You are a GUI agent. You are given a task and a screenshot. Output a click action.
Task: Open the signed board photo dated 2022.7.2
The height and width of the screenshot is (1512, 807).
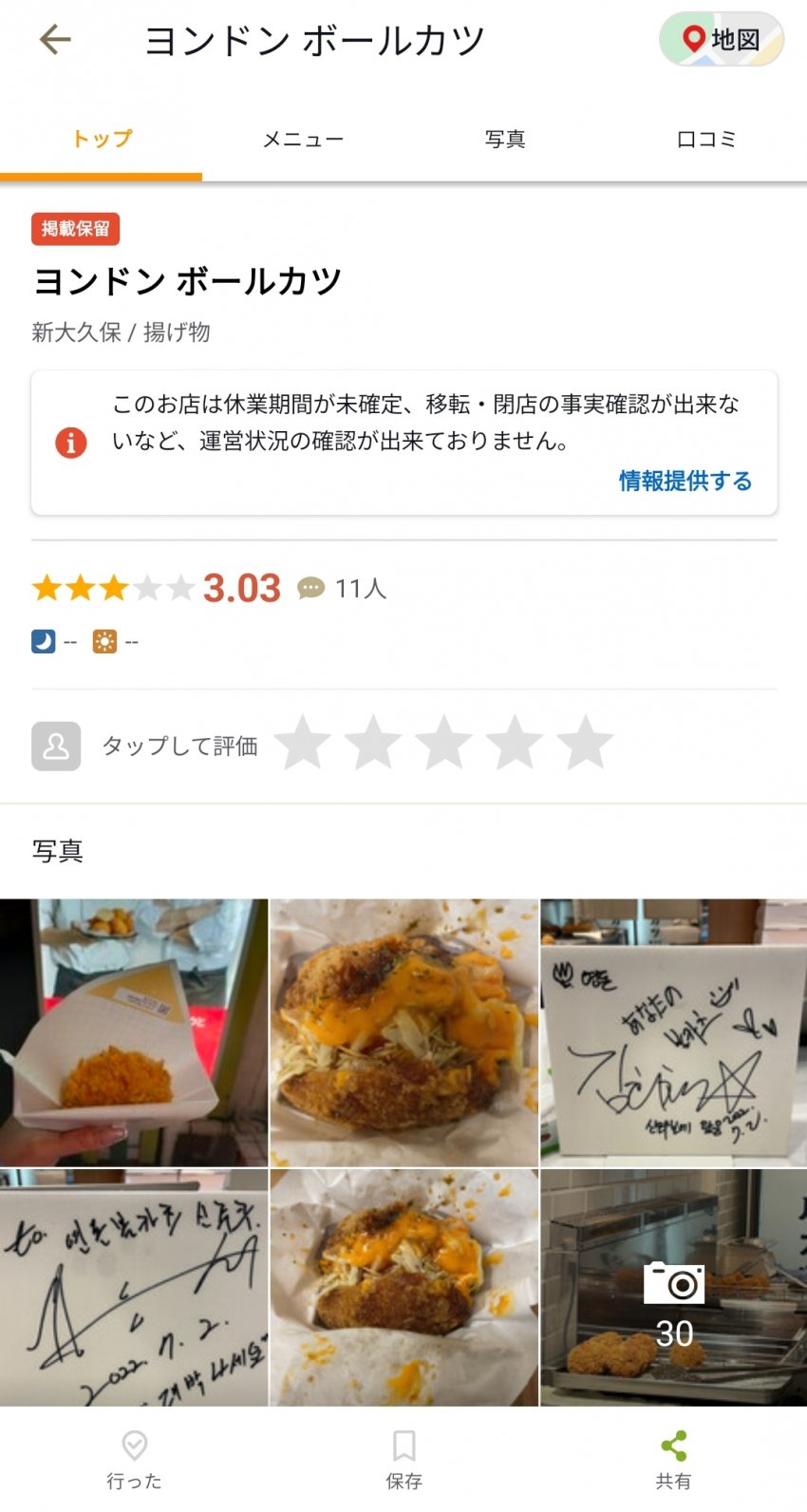click(134, 1287)
